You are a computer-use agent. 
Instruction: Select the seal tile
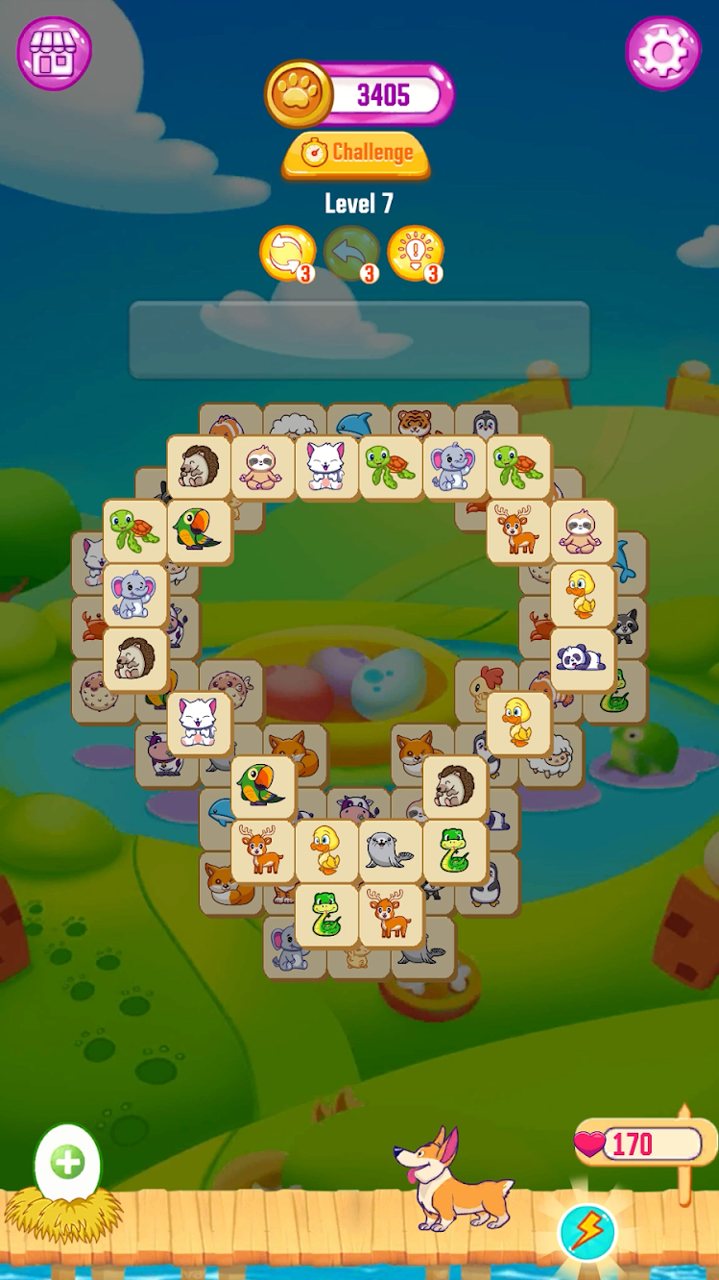click(390, 850)
